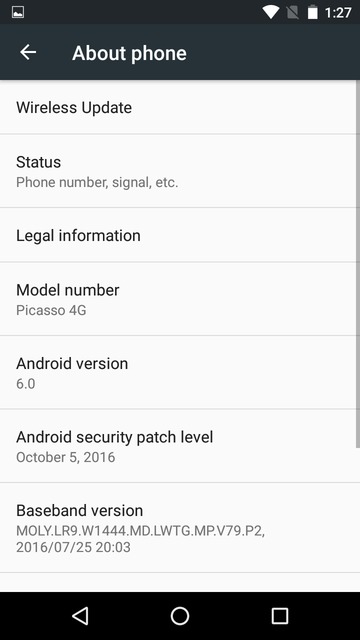Screen dimensions: 360x640
Task: Tap the Model number row
Action: [179, 299]
